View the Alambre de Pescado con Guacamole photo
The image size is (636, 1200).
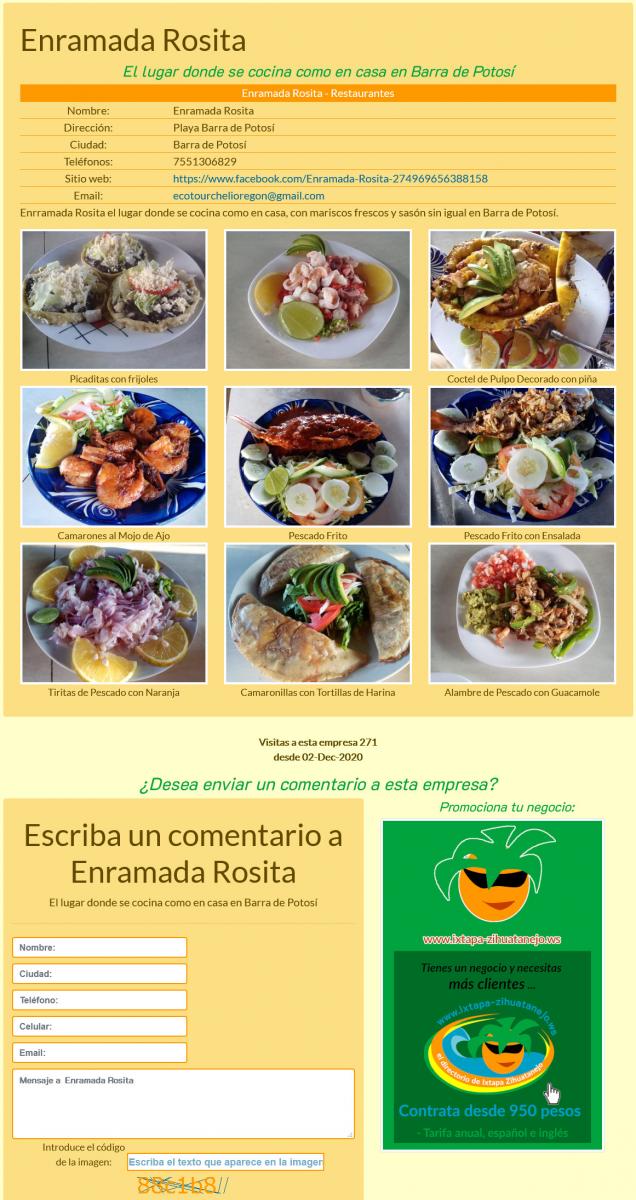(x=522, y=613)
